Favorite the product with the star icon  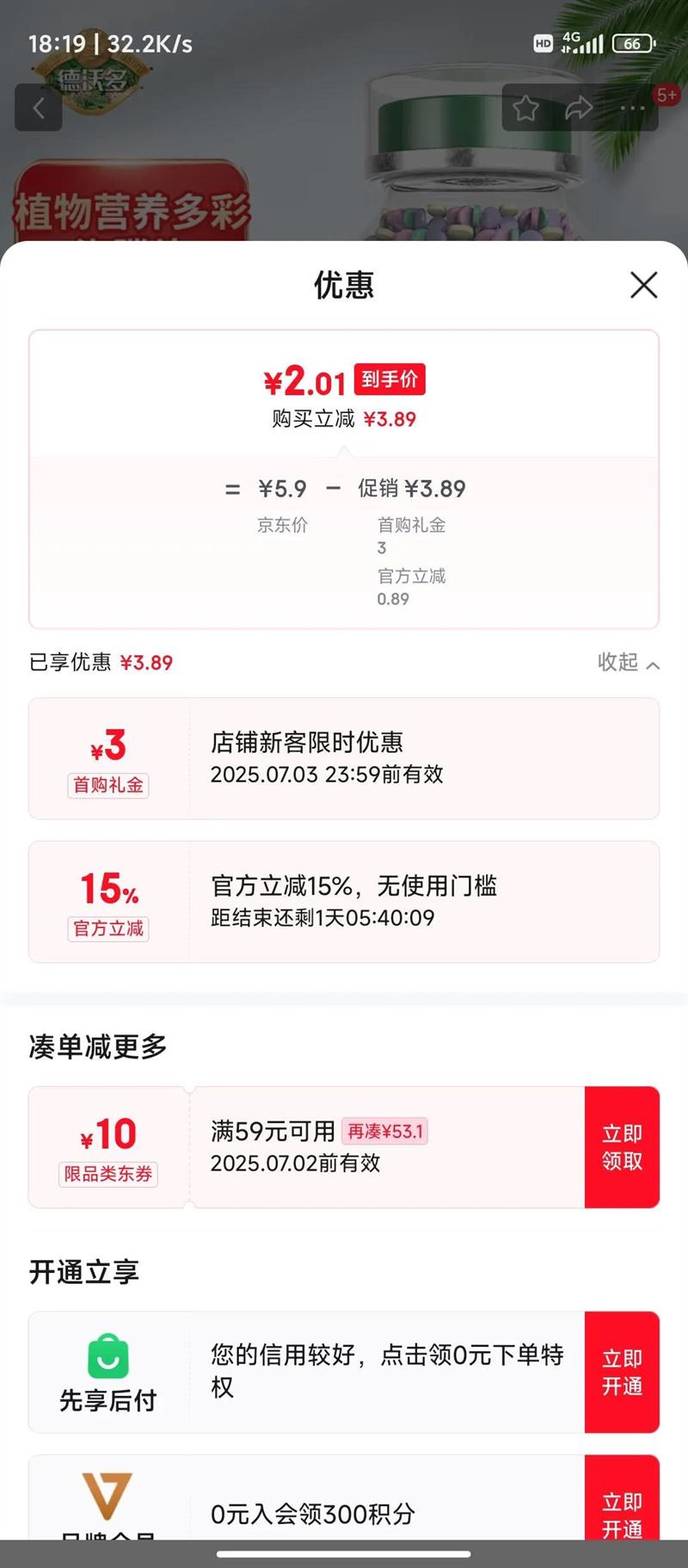pyautogui.click(x=525, y=108)
